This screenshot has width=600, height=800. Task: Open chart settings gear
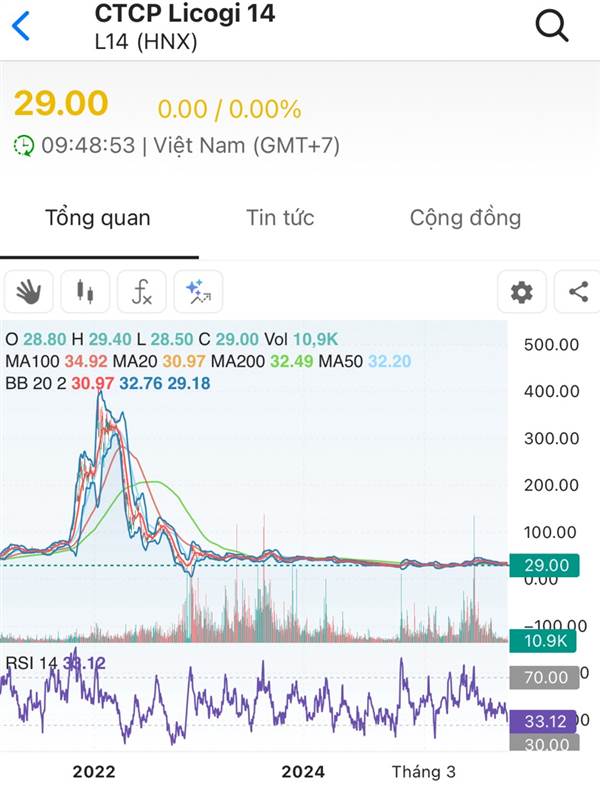(x=522, y=292)
